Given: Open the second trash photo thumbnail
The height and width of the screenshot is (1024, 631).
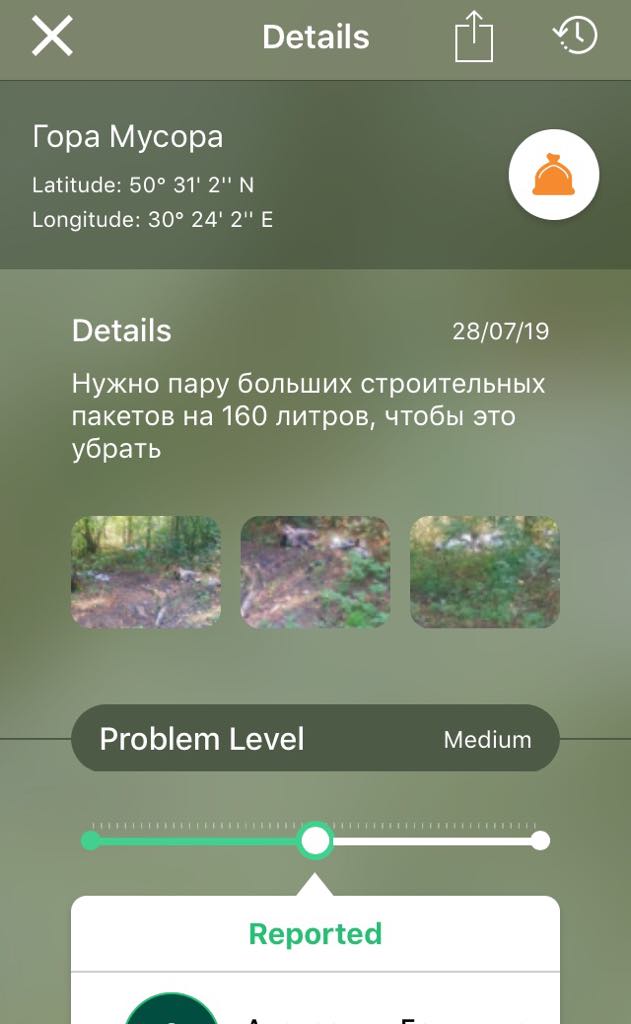Looking at the screenshot, I should [315, 572].
